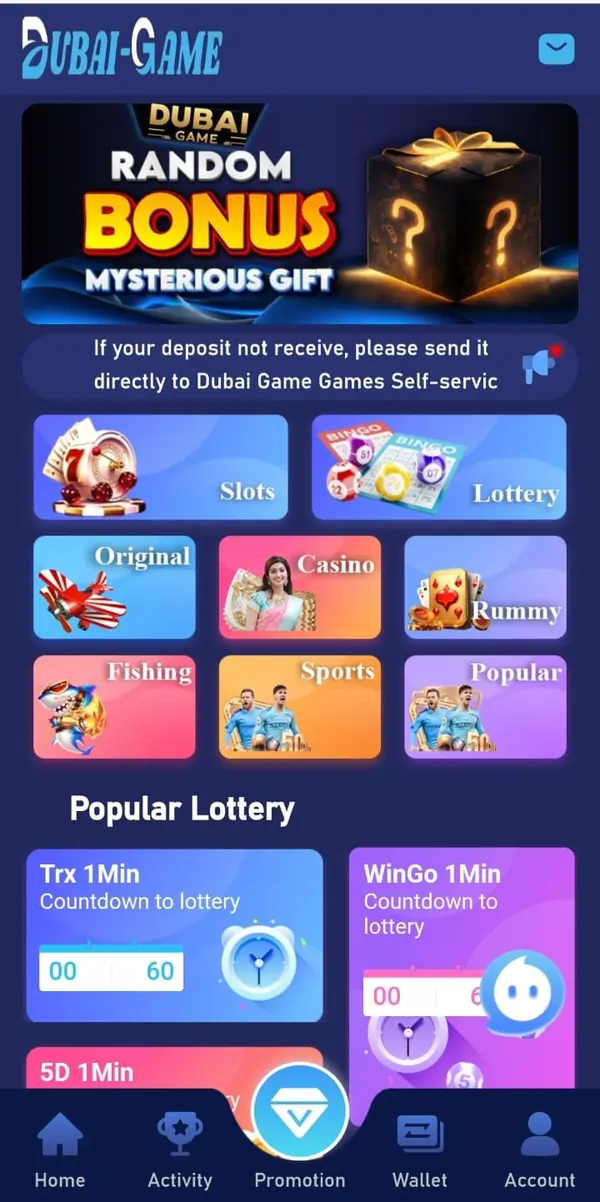Open the Slots games category
The width and height of the screenshot is (600, 1202).
pyautogui.click(x=161, y=467)
